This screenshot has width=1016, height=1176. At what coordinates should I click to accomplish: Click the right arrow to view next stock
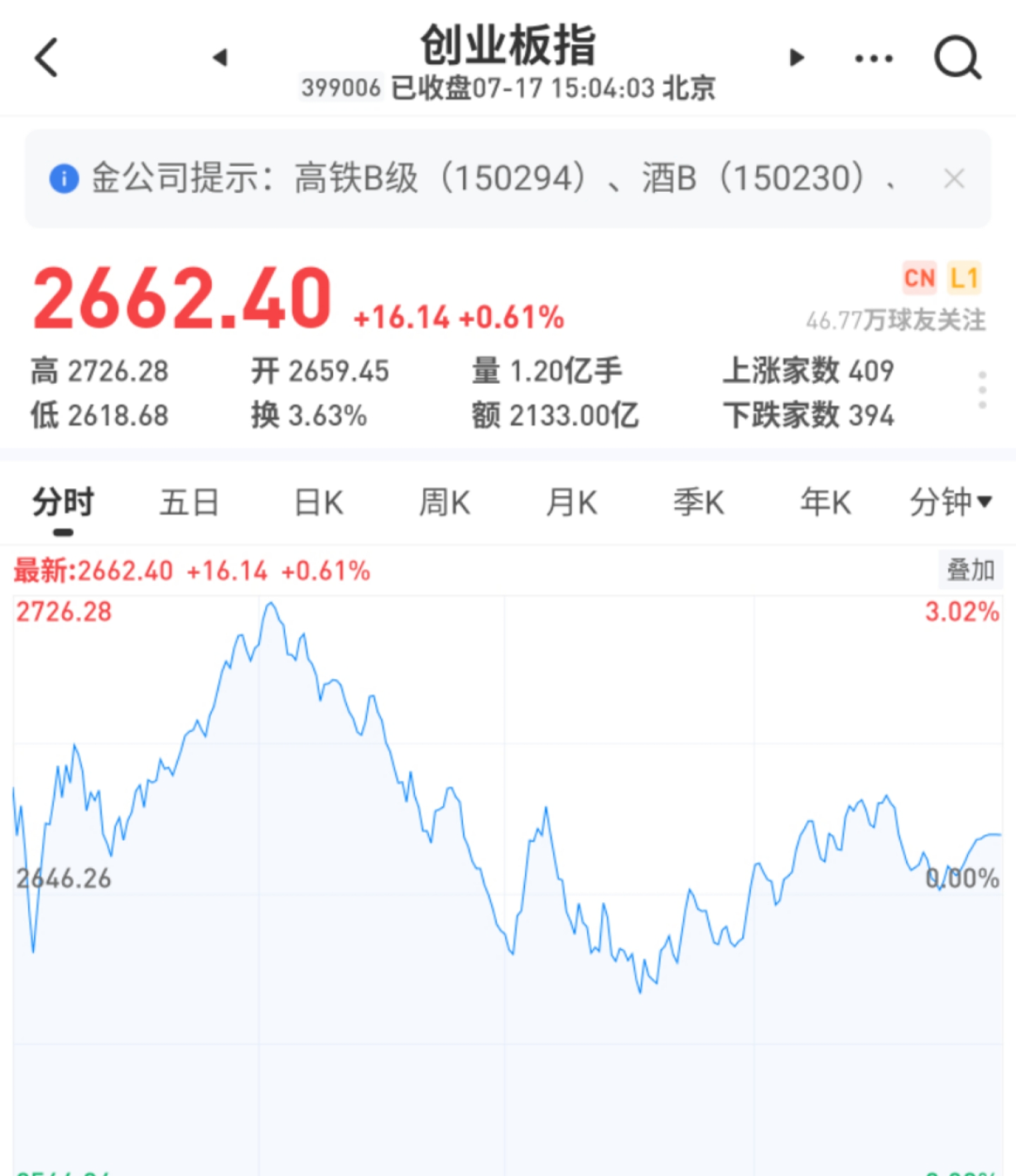point(796,56)
